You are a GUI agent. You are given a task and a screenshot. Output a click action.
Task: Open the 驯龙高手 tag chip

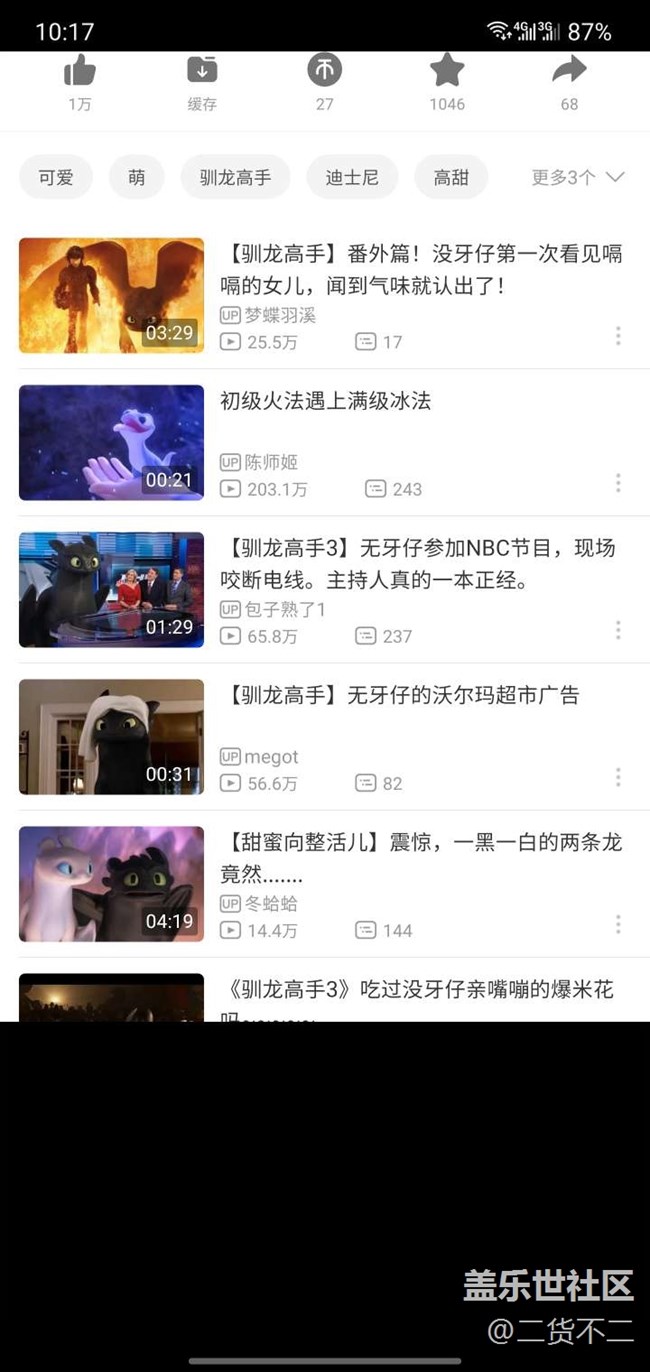(235, 178)
